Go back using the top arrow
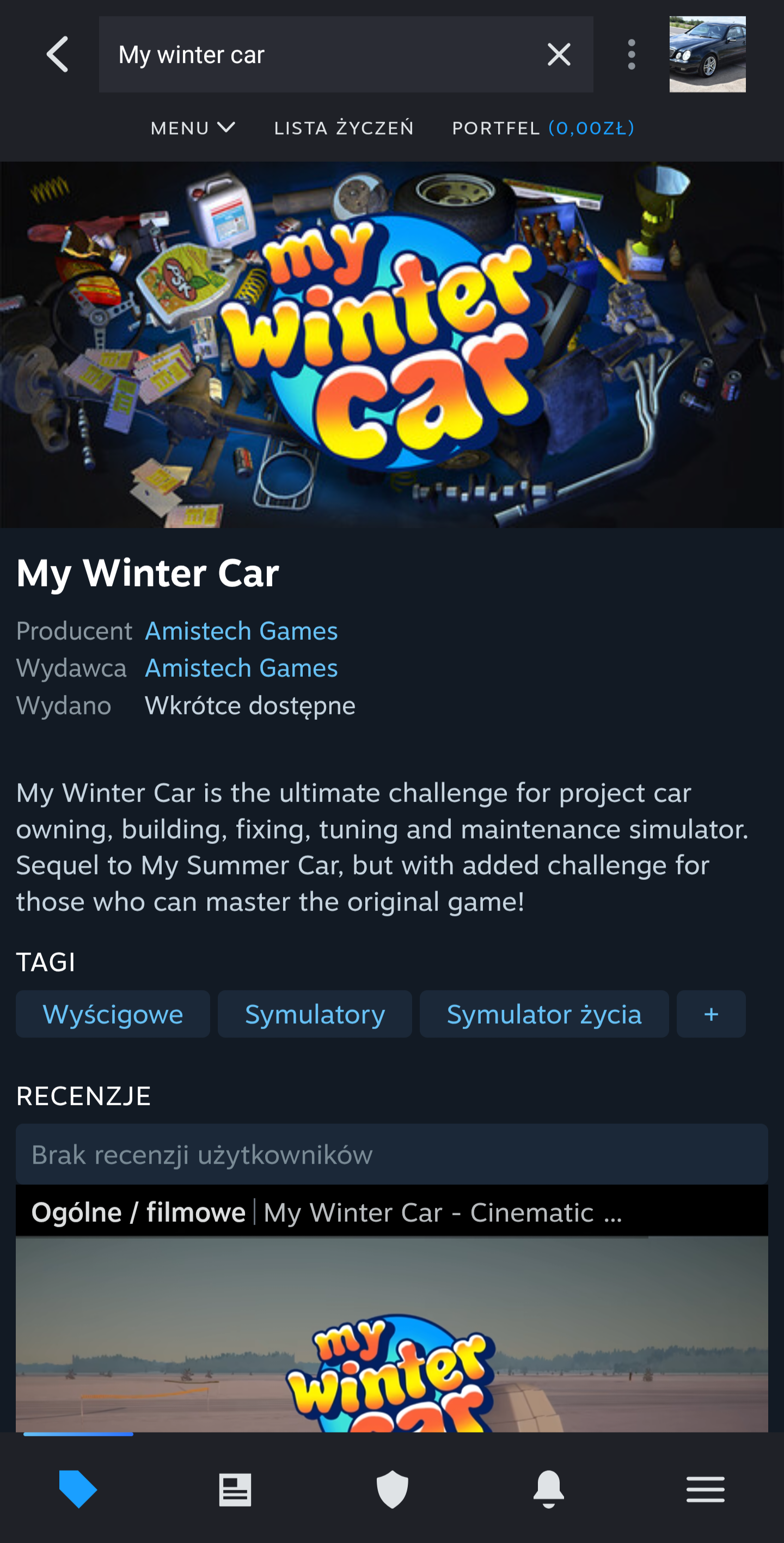This screenshot has height=1543, width=784. [58, 54]
